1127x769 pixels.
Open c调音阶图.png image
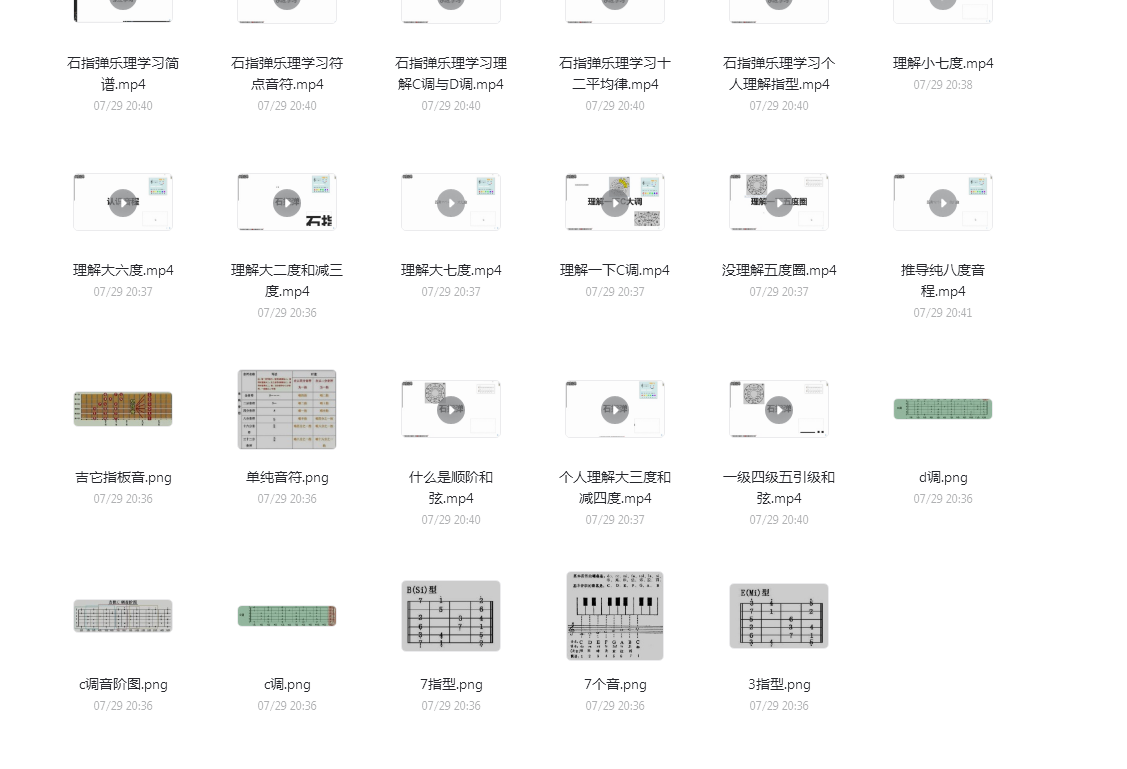pyautogui.click(x=123, y=616)
